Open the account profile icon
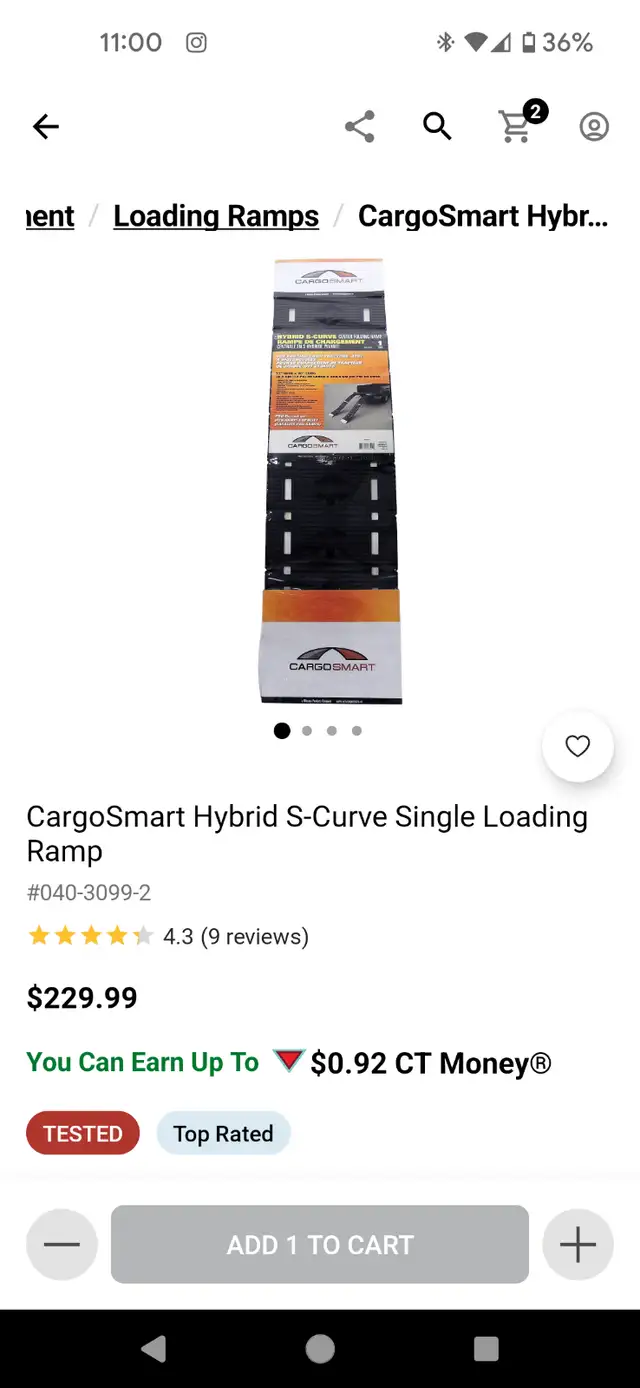This screenshot has width=640, height=1388. (x=594, y=127)
